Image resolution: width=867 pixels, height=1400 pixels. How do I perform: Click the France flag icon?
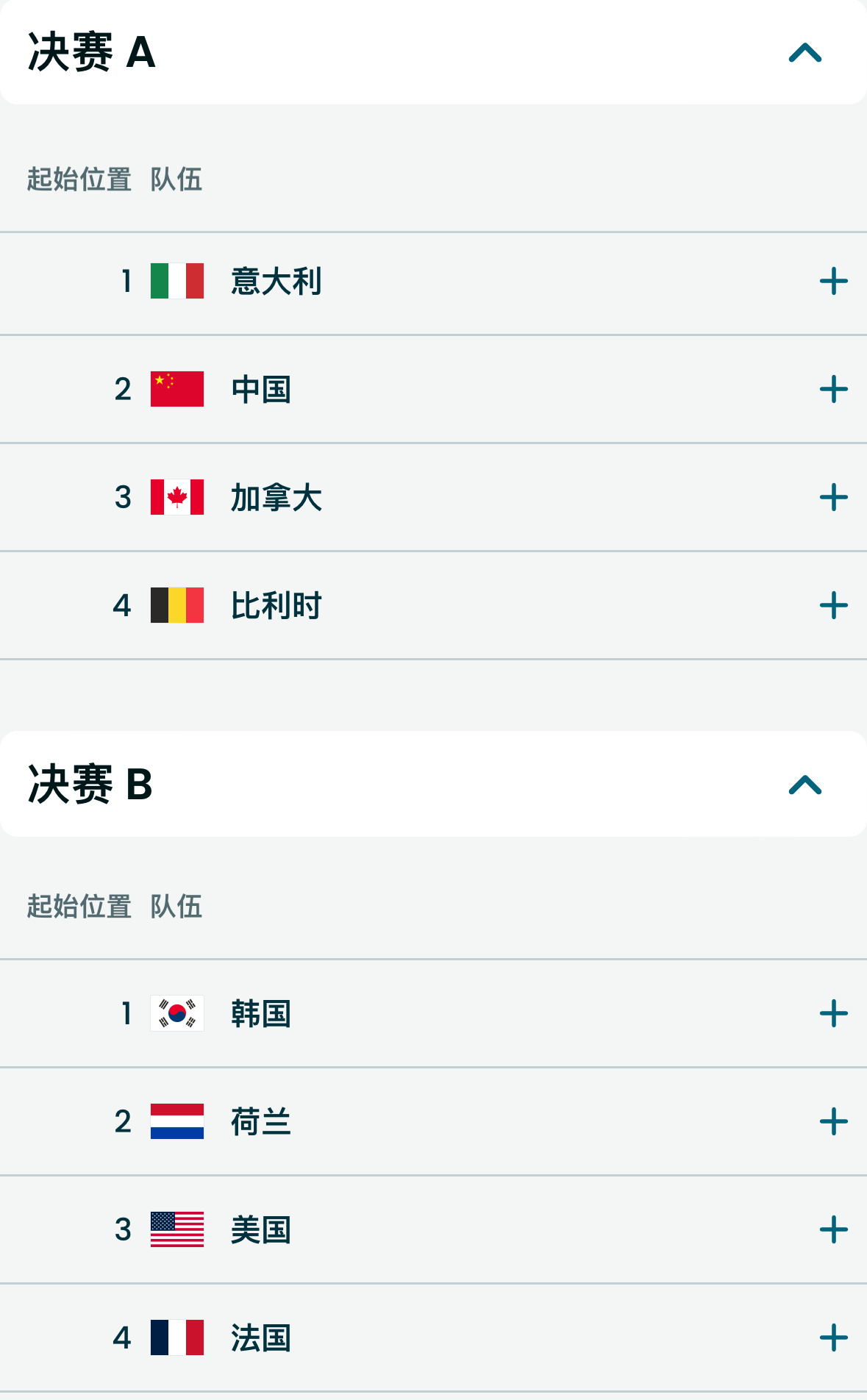[176, 1337]
